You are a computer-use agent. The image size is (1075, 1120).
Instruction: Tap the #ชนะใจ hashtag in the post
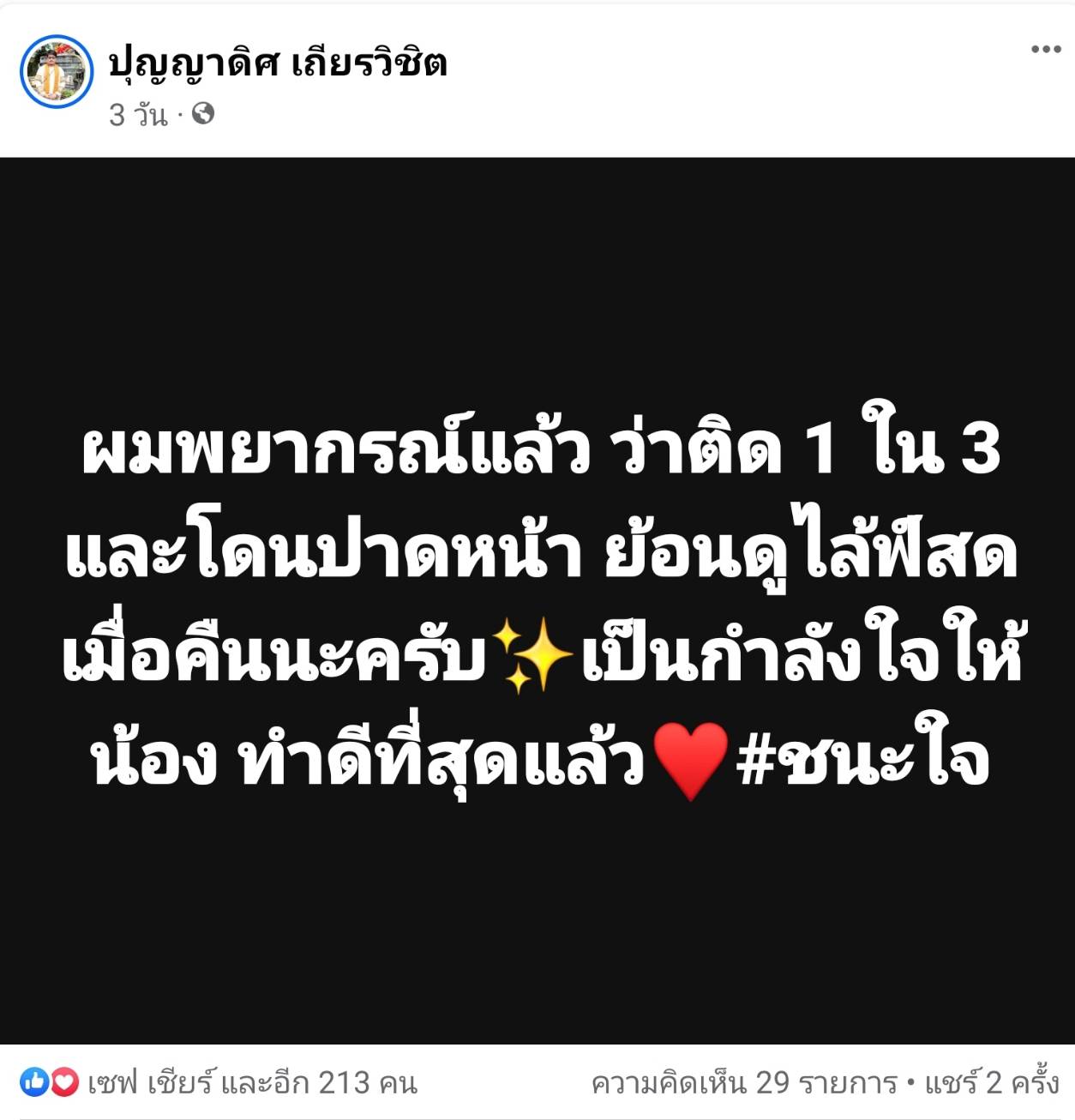[x=863, y=762]
